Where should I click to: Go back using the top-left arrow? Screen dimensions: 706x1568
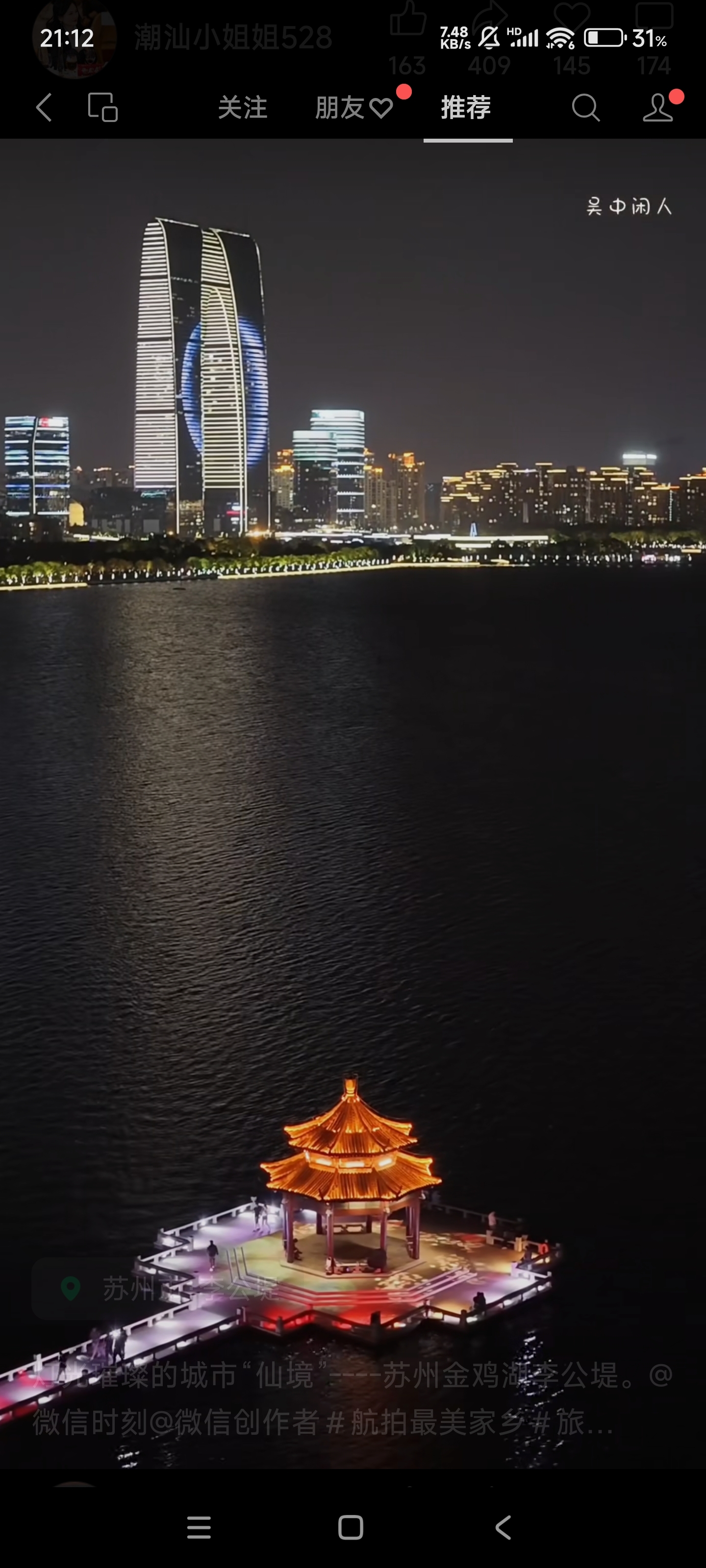pos(44,108)
